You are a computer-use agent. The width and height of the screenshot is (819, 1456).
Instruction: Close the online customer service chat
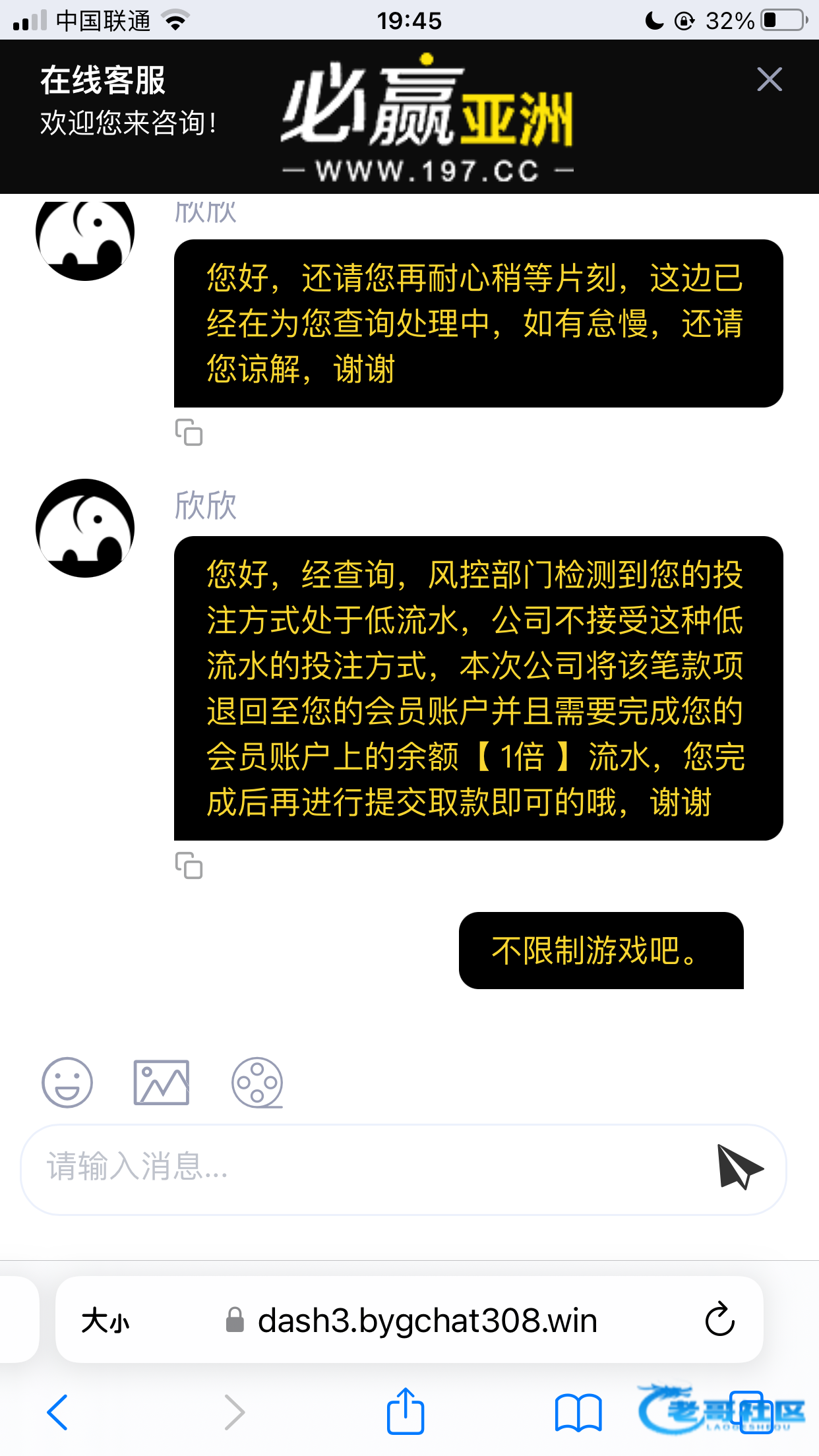click(x=769, y=80)
